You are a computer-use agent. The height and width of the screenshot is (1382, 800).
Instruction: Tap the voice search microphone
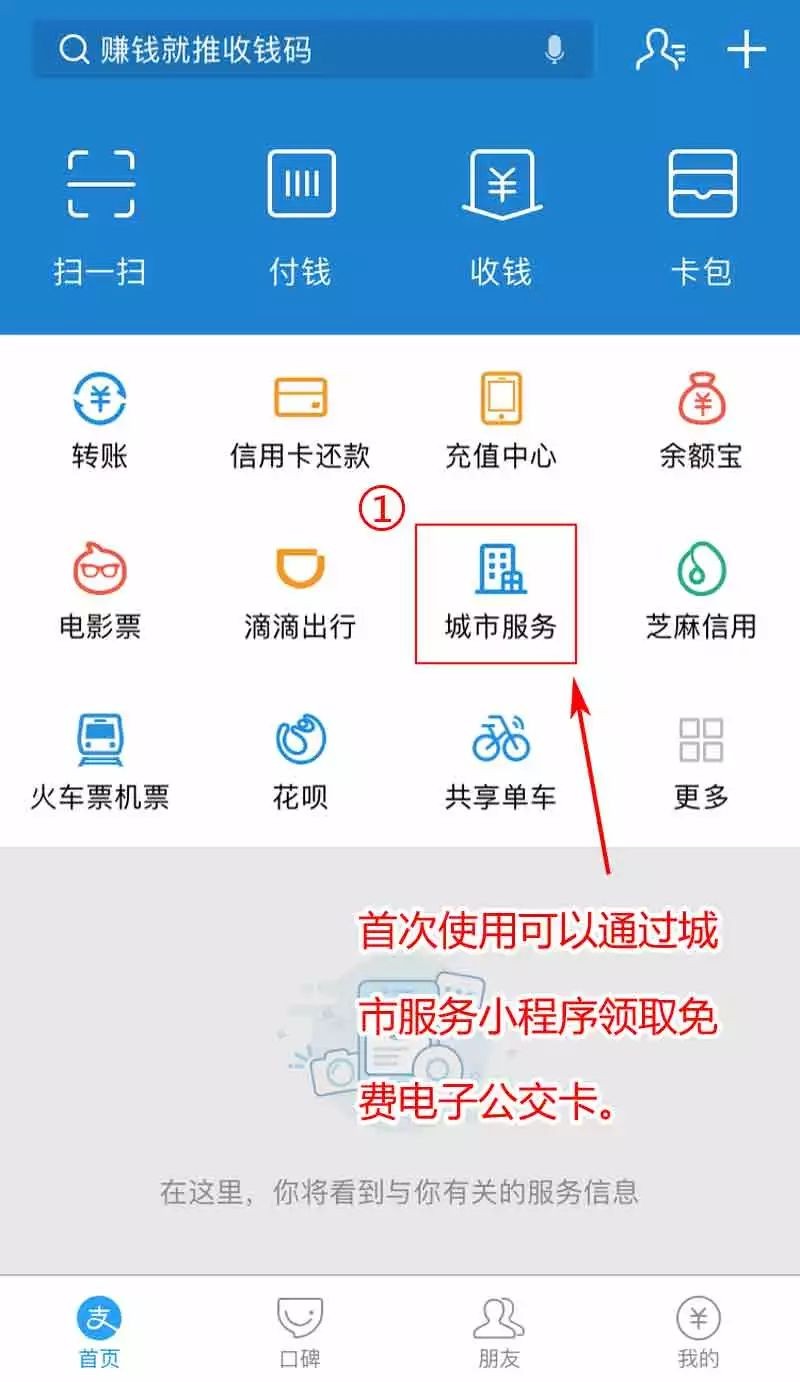[x=554, y=49]
